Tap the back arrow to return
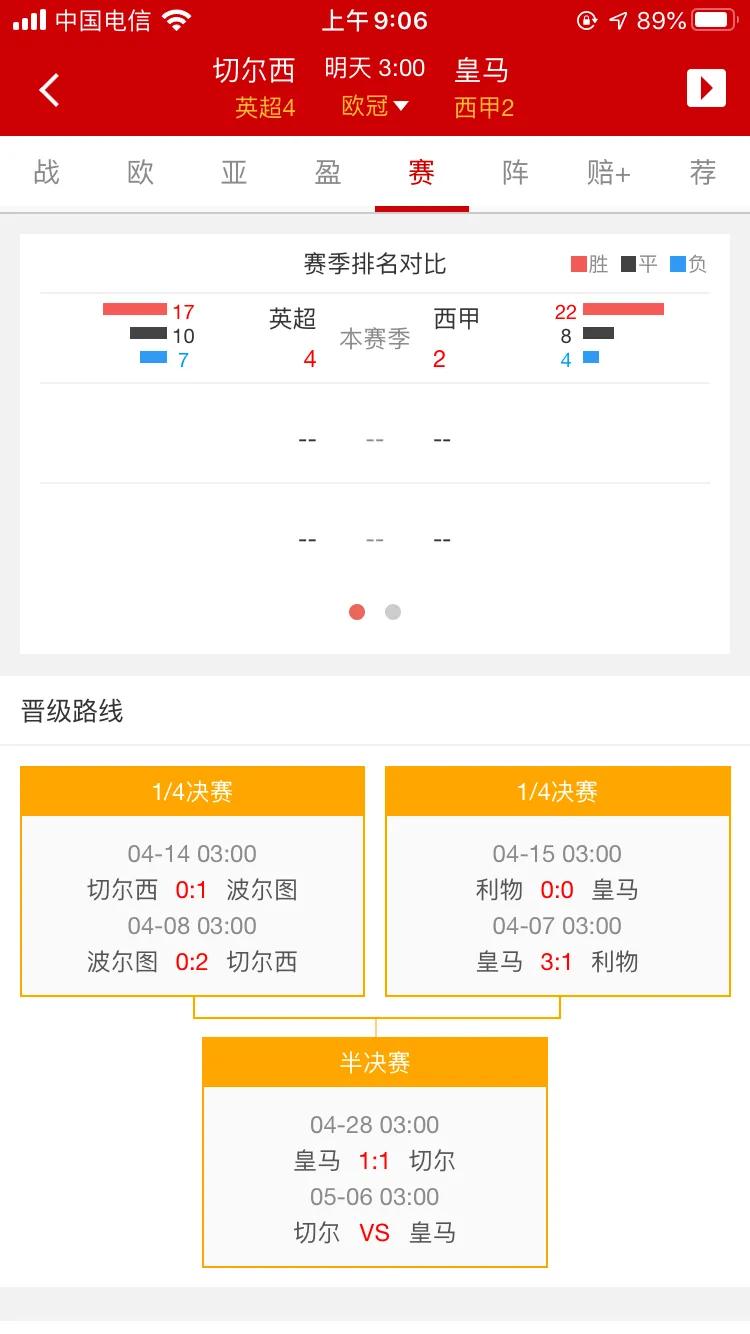Viewport: 750px width, 1334px height. point(49,89)
